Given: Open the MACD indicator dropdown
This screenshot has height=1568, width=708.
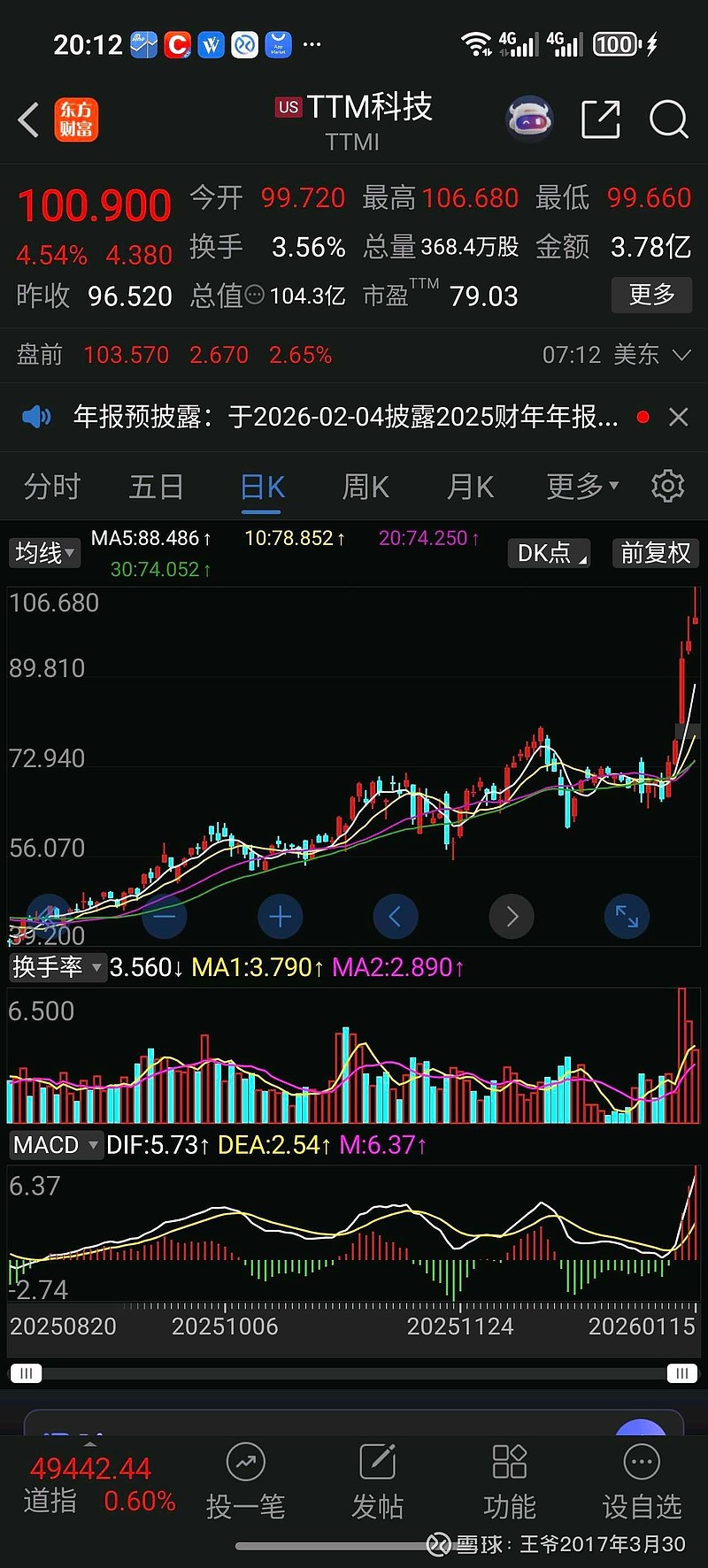Looking at the screenshot, I should [56, 1144].
